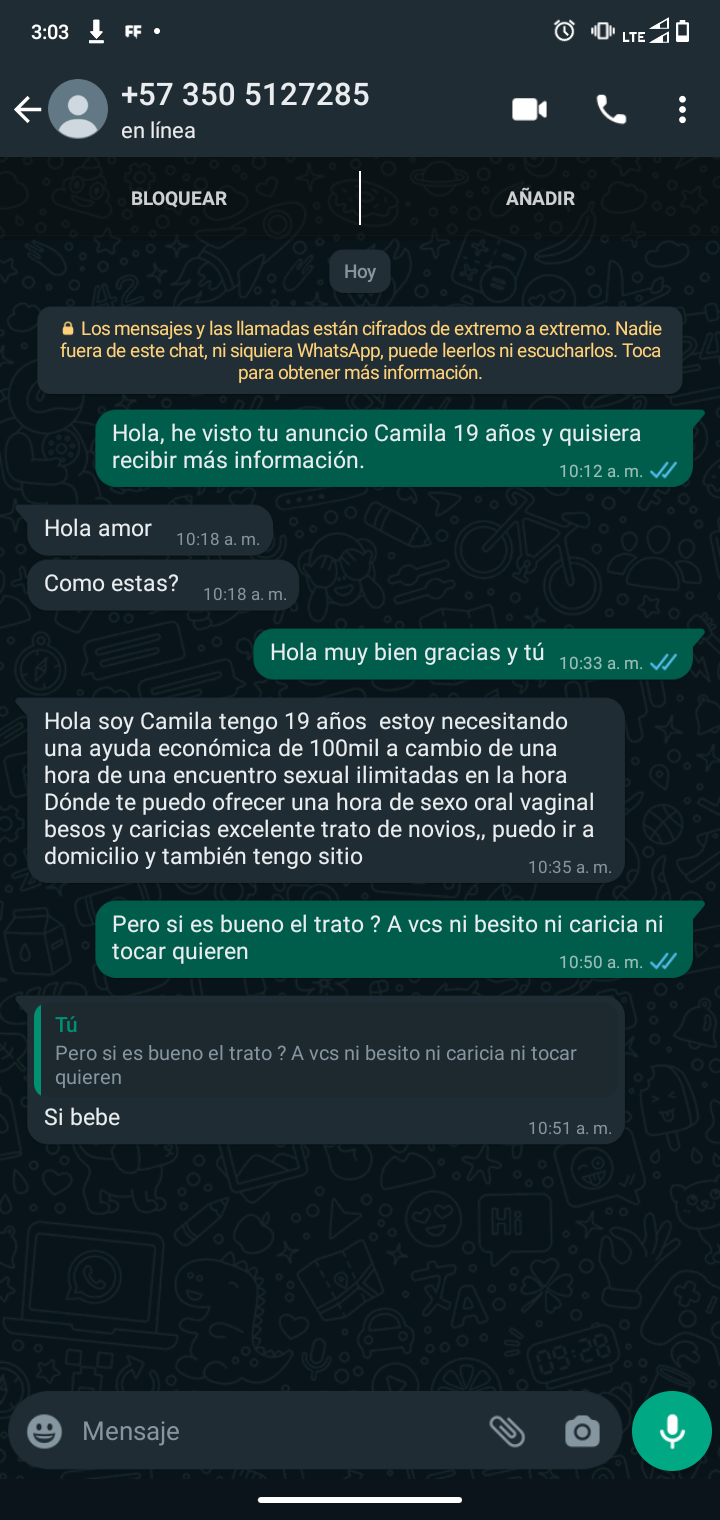This screenshot has height=1520, width=720.
Task: Tap the encryption notice for more information
Action: click(x=359, y=350)
